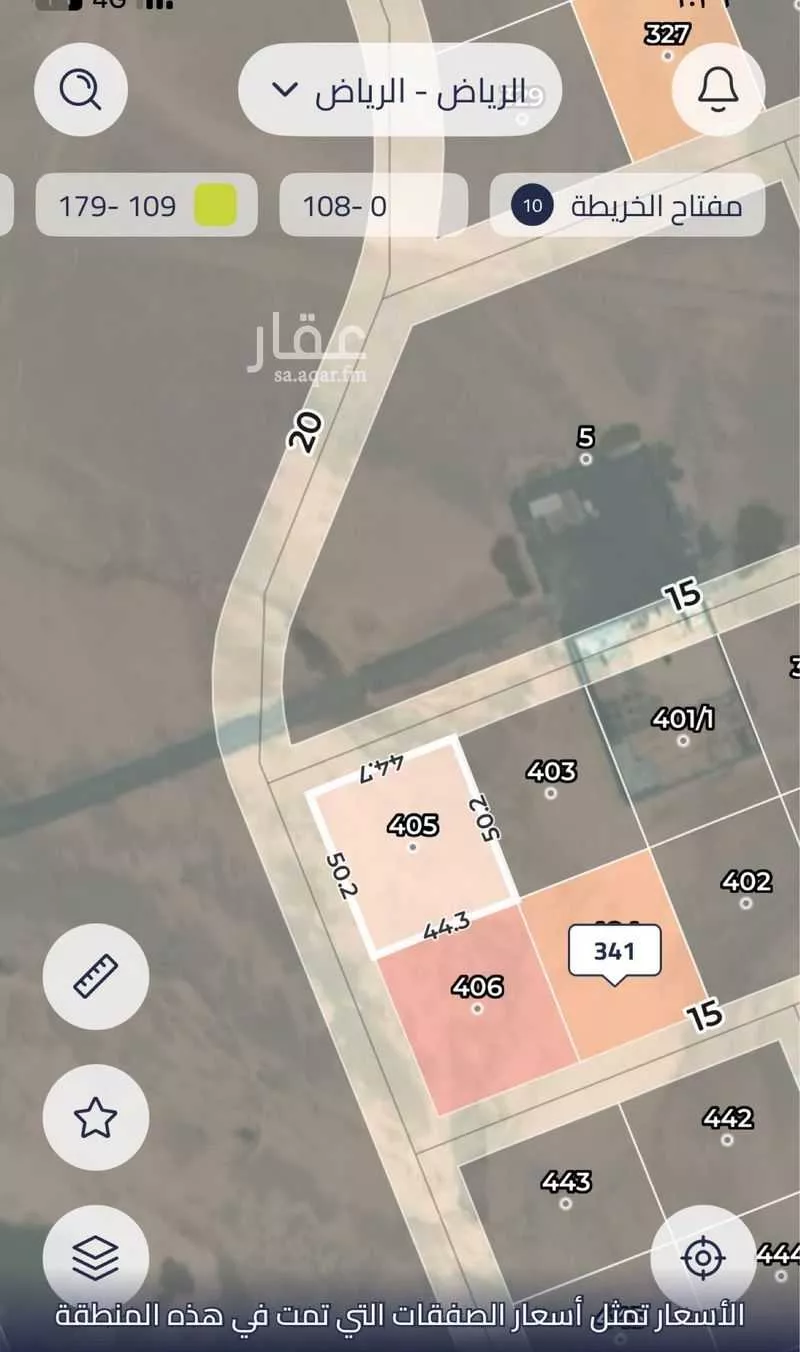800x1352 pixels.
Task: Open the map search tool
Action: 83,89
